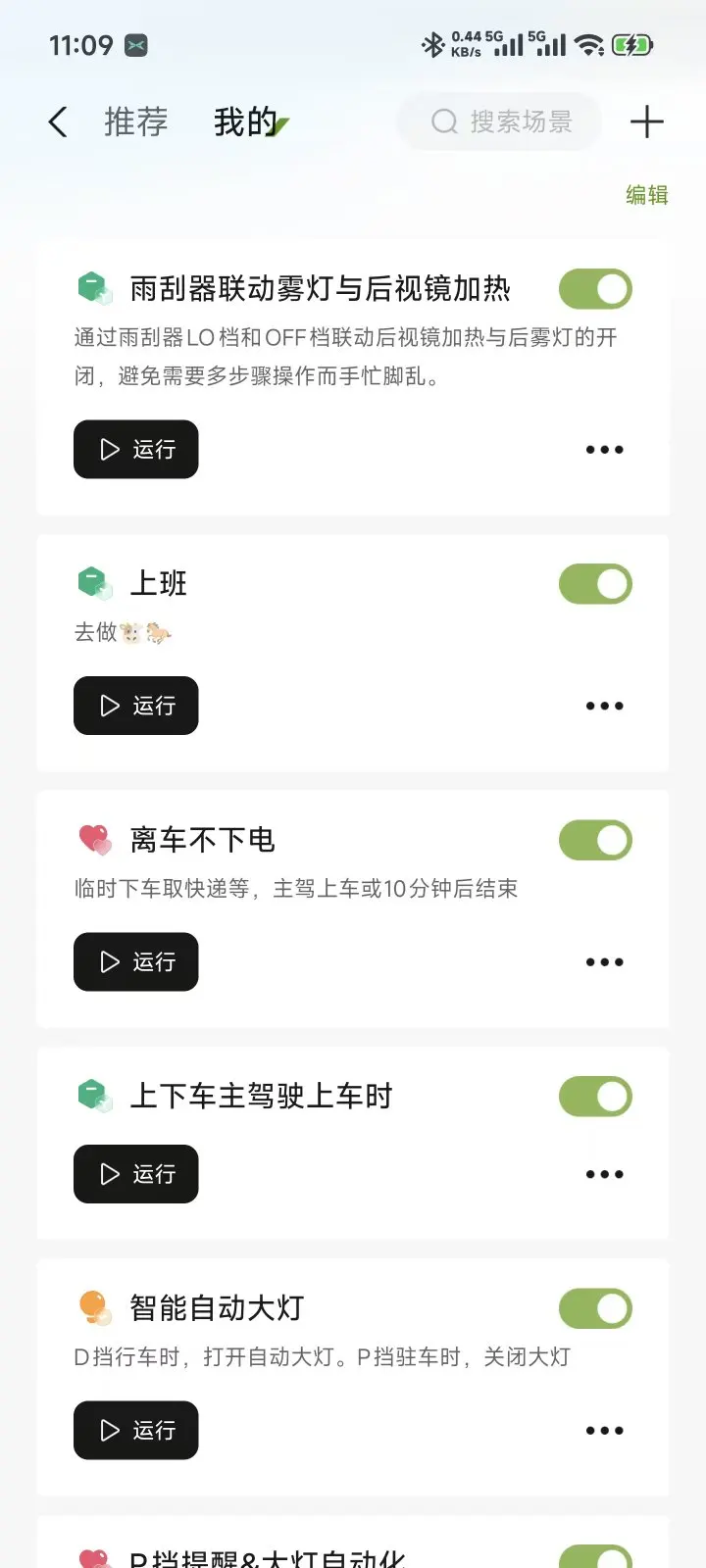Toggle the 离车不下电 switch
This screenshot has width=706, height=1568.
click(595, 840)
